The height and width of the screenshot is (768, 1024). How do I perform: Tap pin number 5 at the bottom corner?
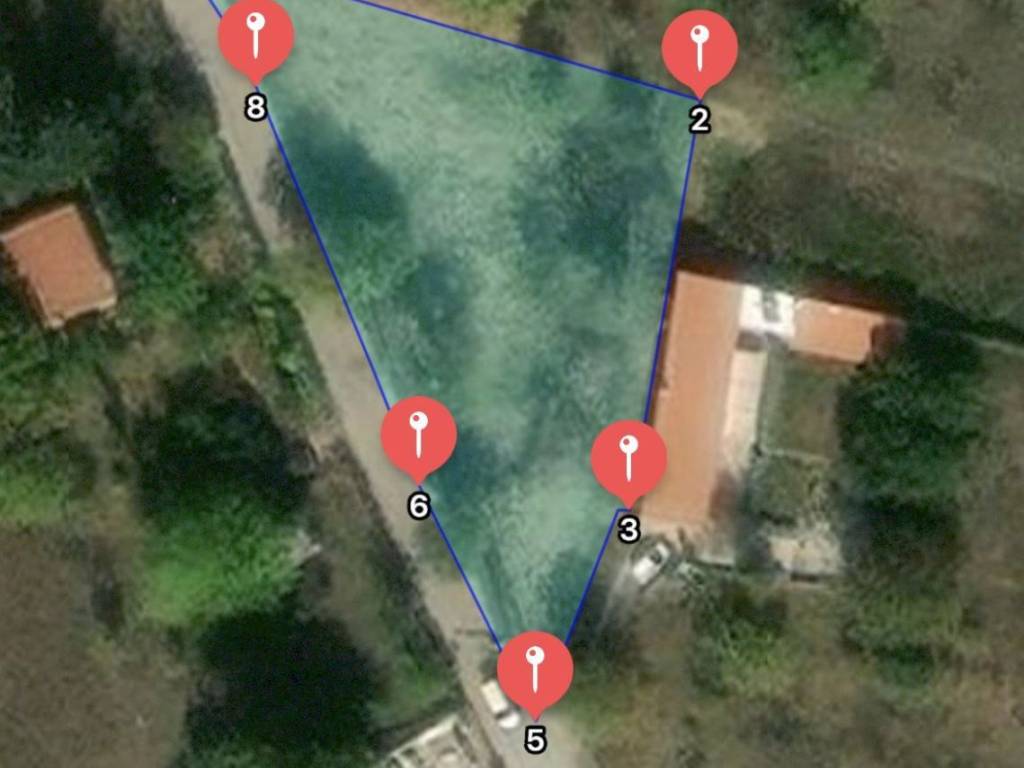[535, 668]
